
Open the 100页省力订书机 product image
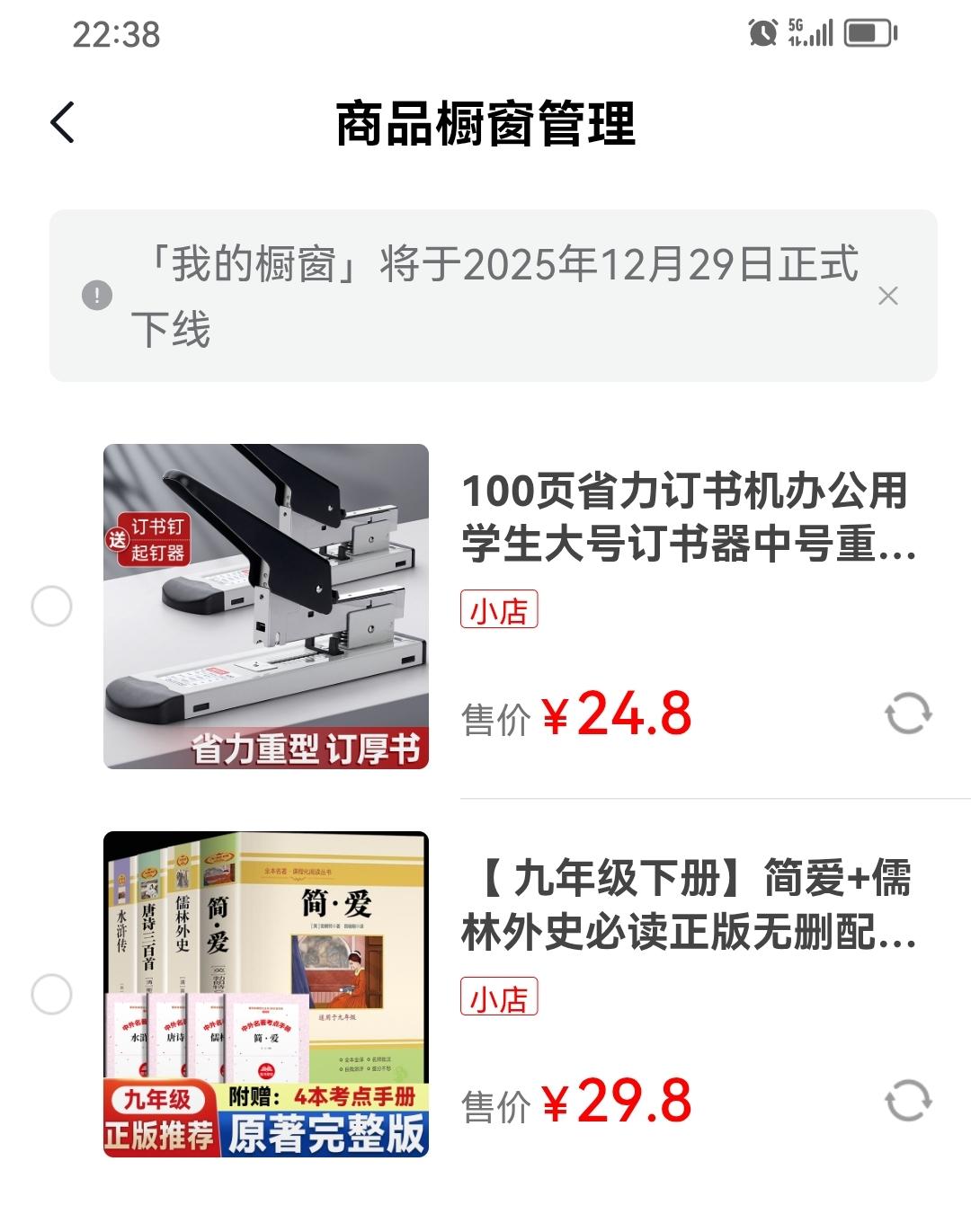(x=265, y=607)
